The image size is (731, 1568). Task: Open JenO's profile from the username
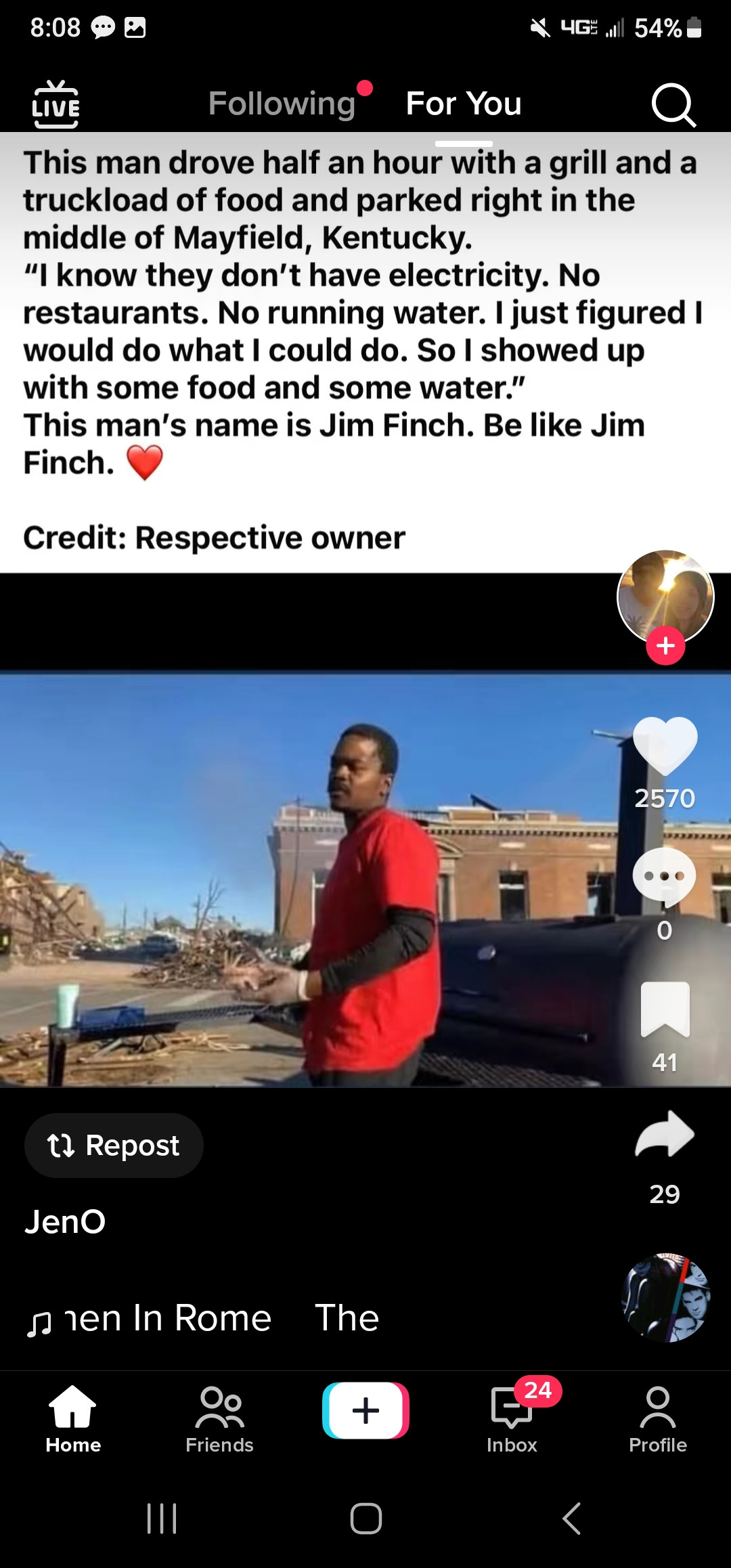65,1222
